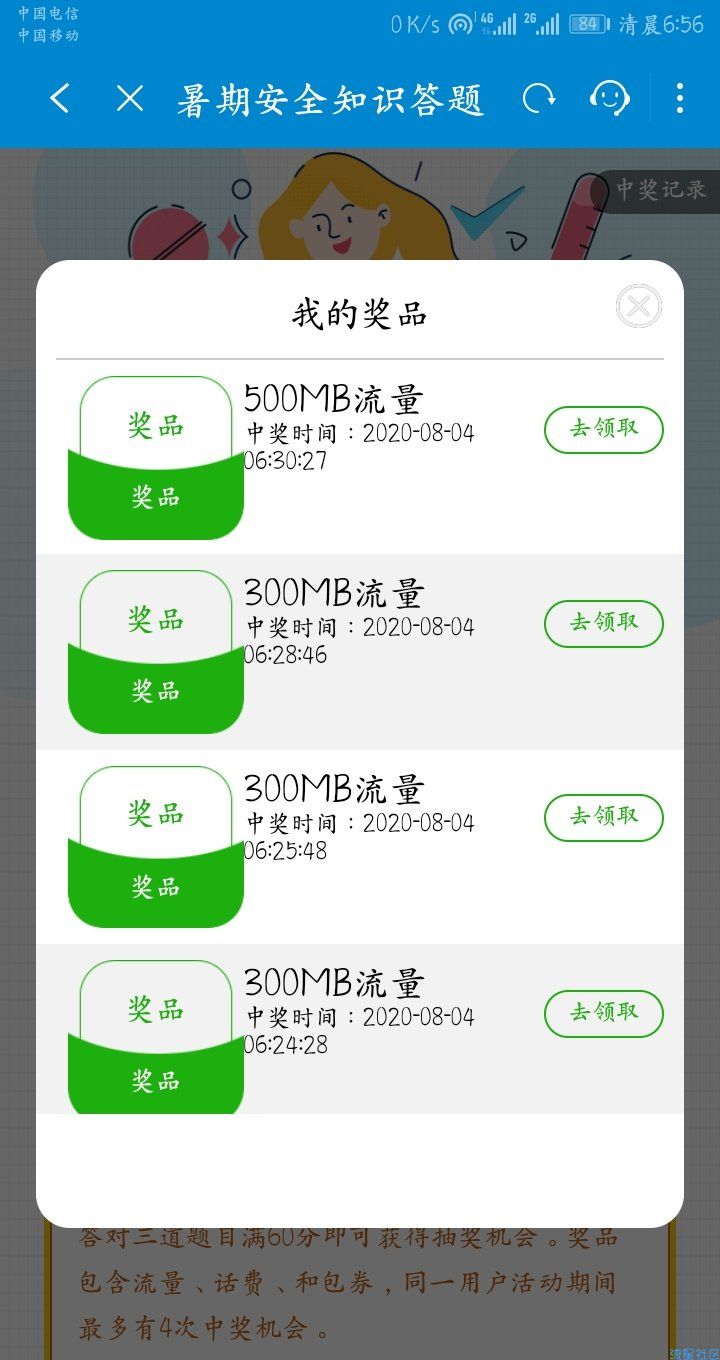Screen dimensions: 720x1360
Task: Open the three-dot overflow menu
Action: click(680, 98)
